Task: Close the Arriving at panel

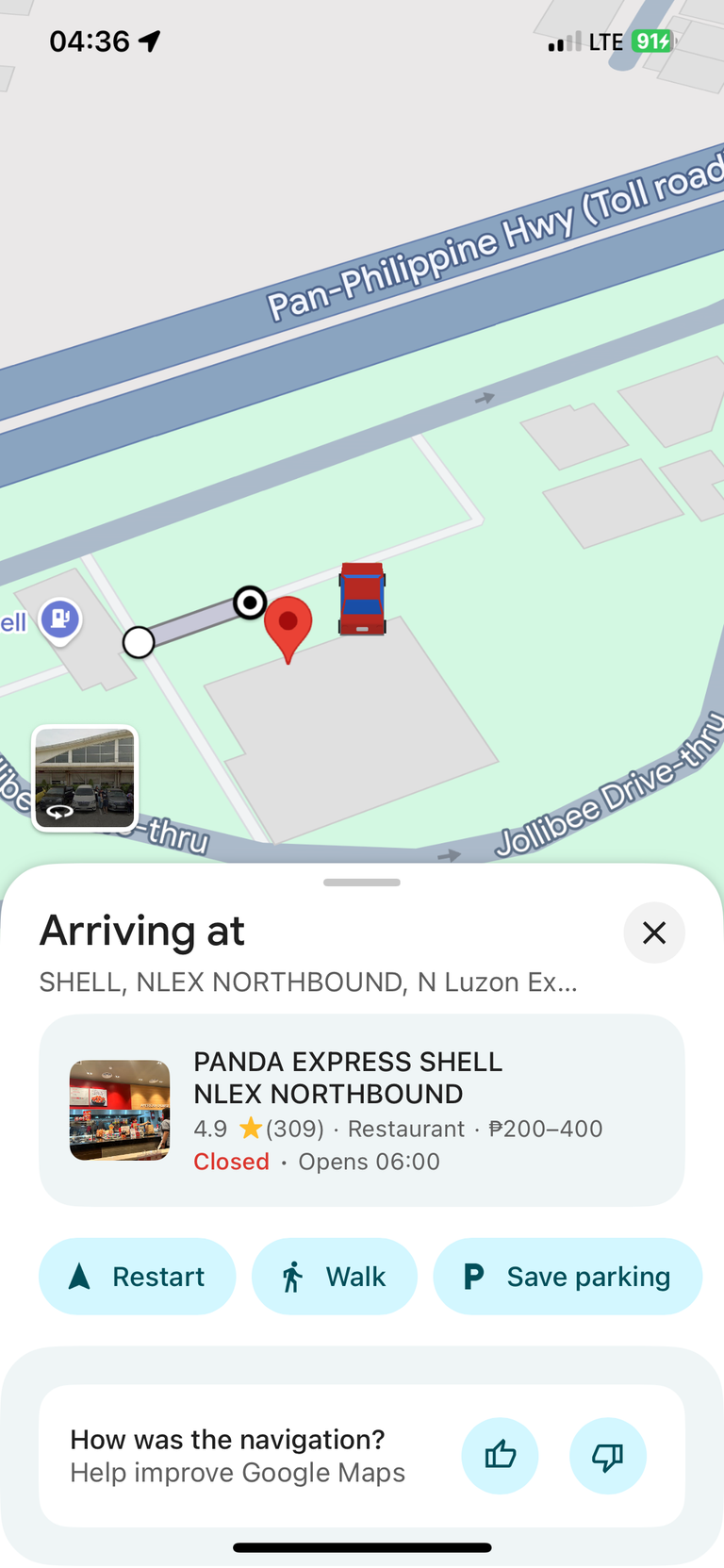Action: coord(654,933)
